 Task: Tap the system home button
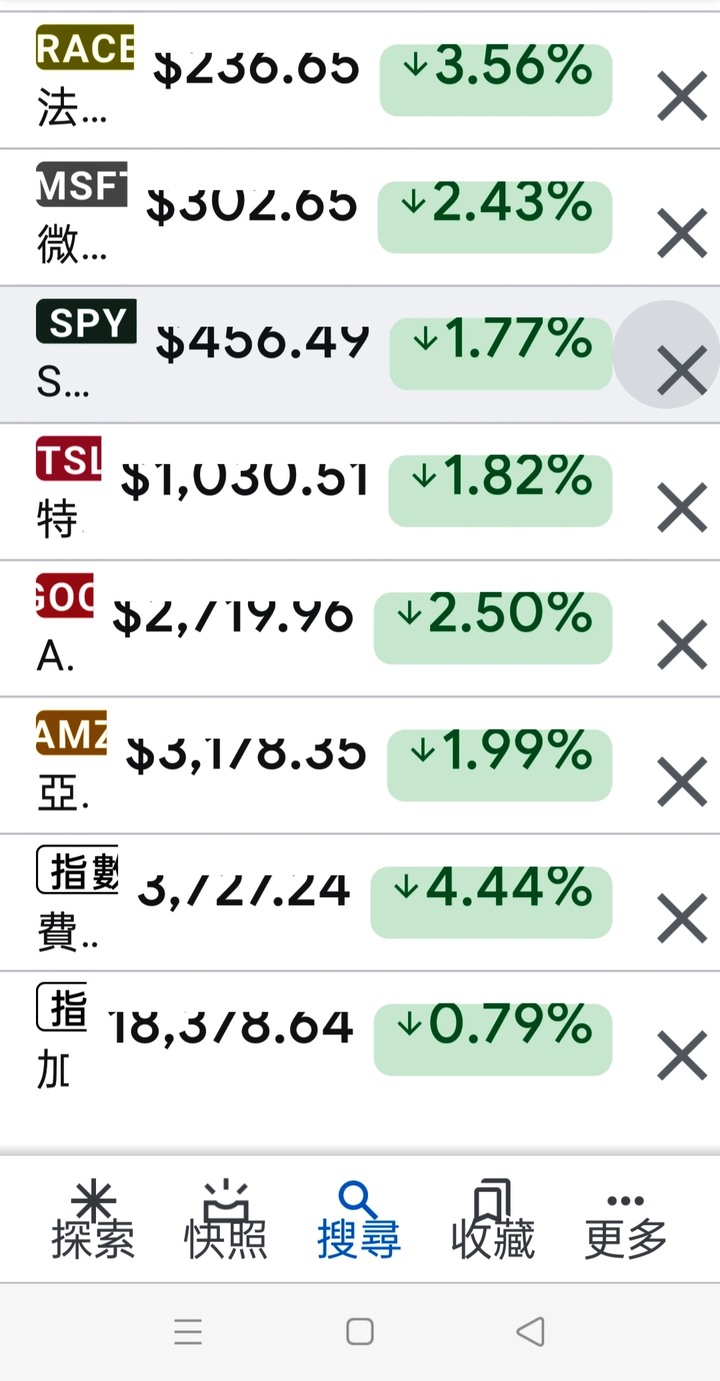point(360,1331)
